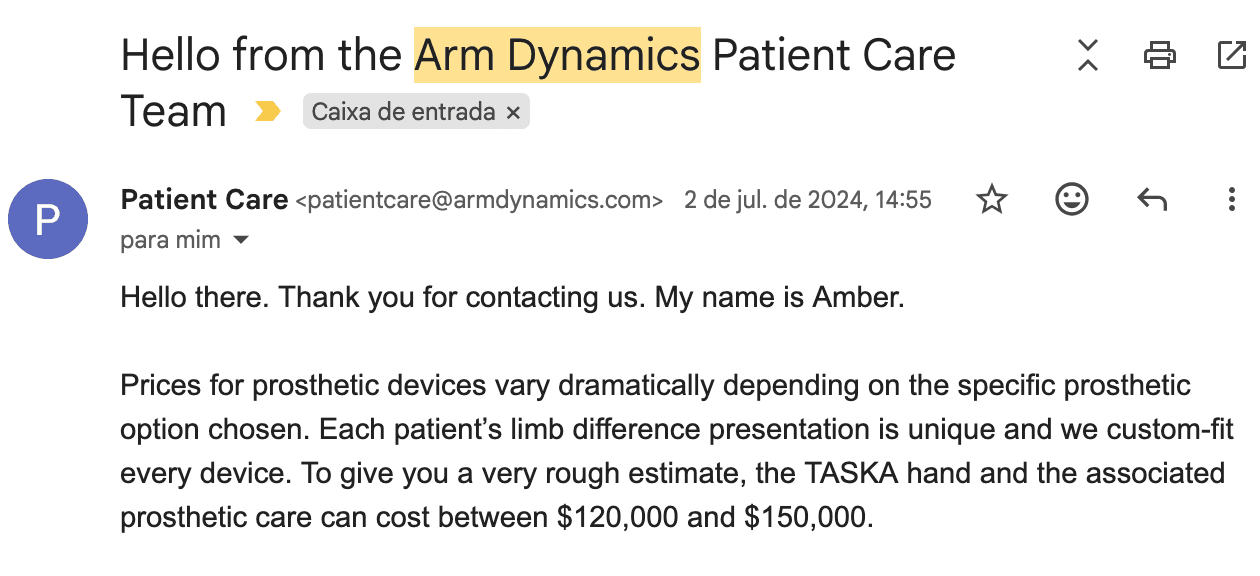Star the message from Patient Care
The height and width of the screenshot is (576, 1260).
991,200
